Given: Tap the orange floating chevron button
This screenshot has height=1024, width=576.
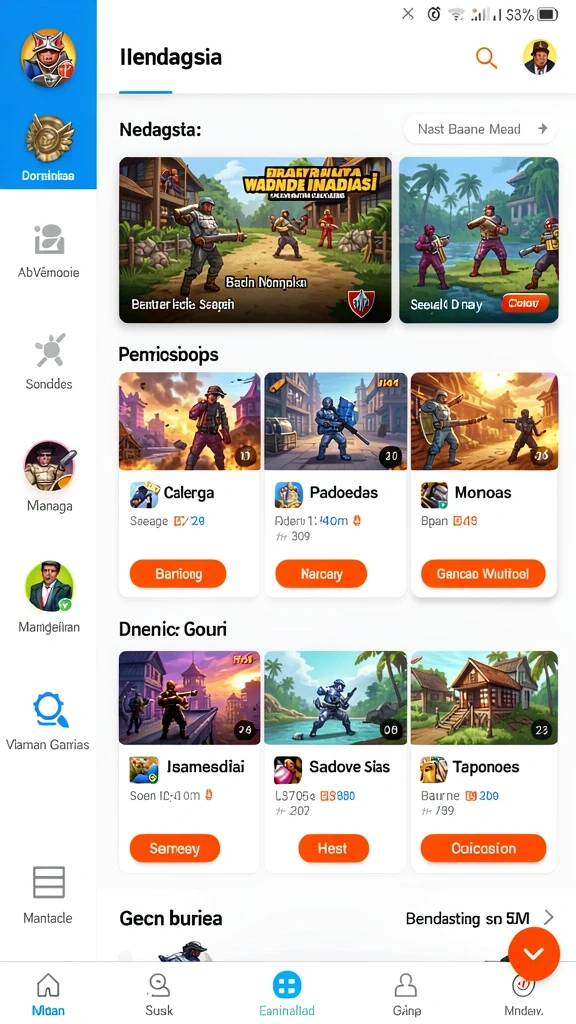Looking at the screenshot, I should pos(534,953).
